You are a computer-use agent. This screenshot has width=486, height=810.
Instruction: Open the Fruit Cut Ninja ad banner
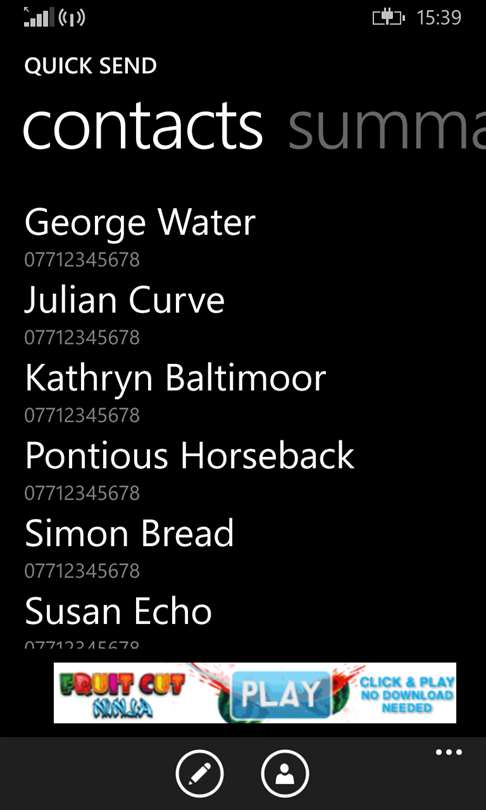255,692
